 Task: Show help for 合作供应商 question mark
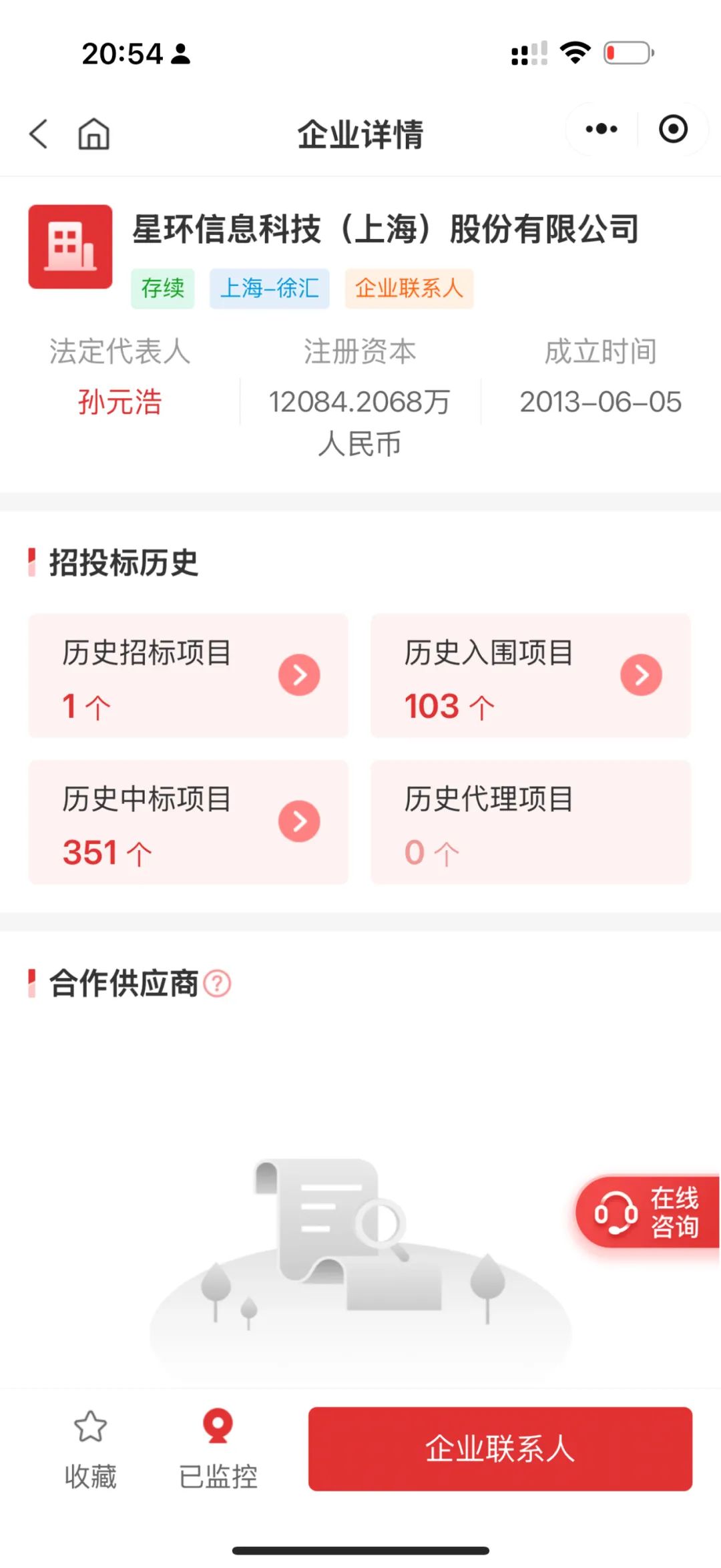[217, 984]
